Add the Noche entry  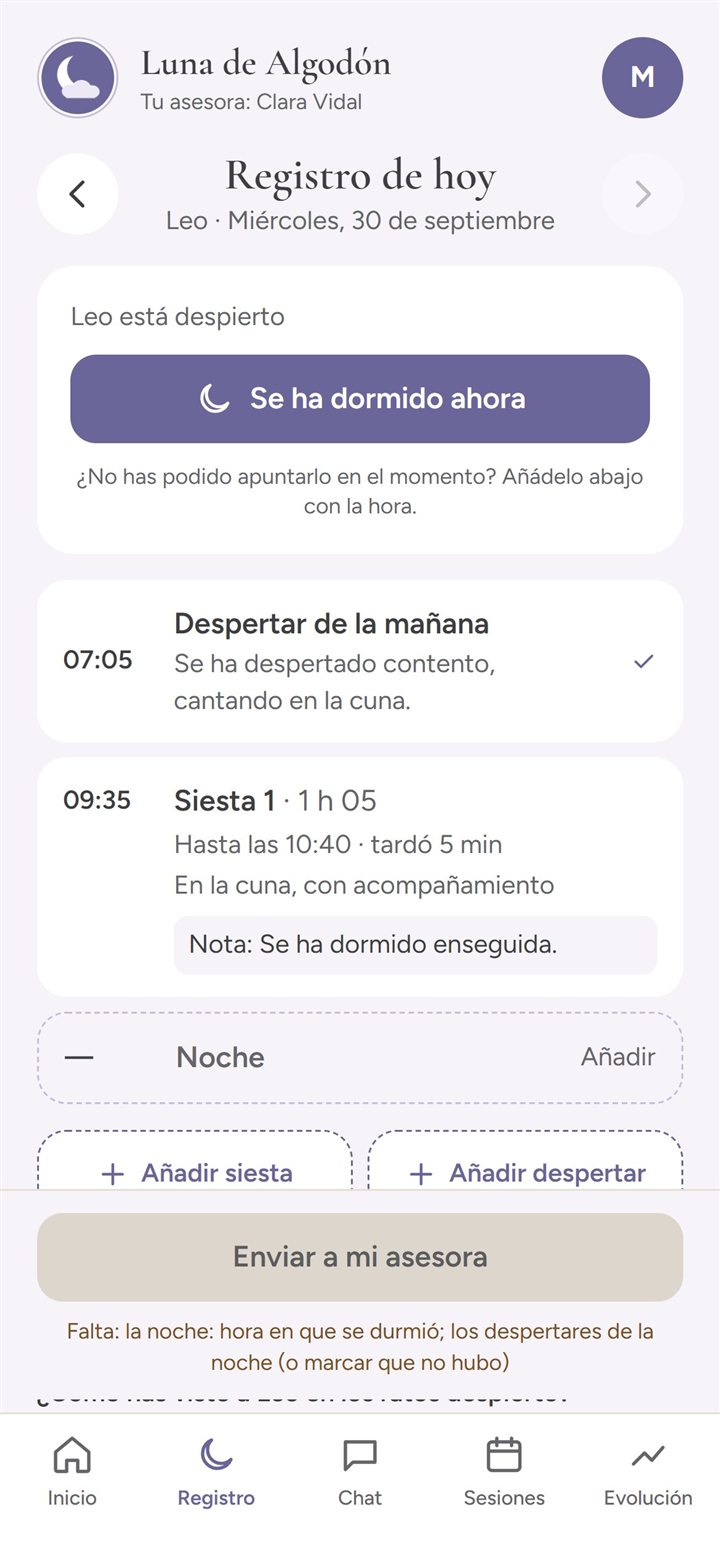tap(360, 1058)
